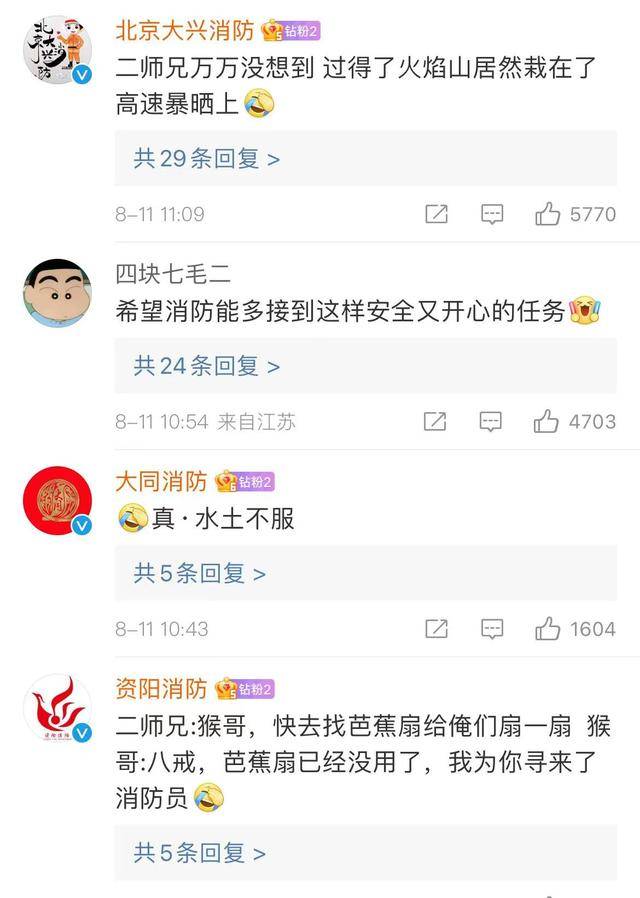Reply to 四块七毛二's comment
The image size is (640, 898).
[490, 421]
